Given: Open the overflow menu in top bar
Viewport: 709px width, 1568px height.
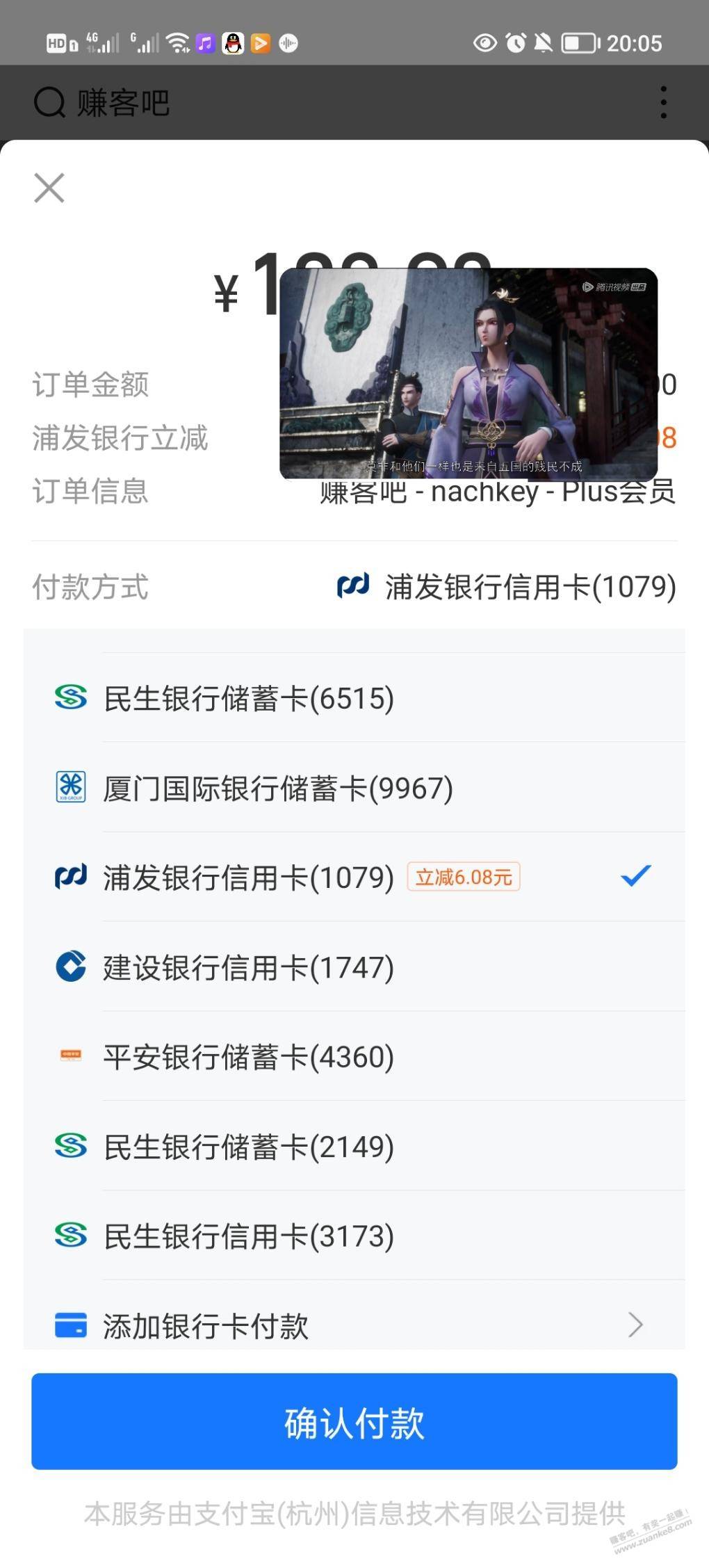Looking at the screenshot, I should tap(664, 103).
